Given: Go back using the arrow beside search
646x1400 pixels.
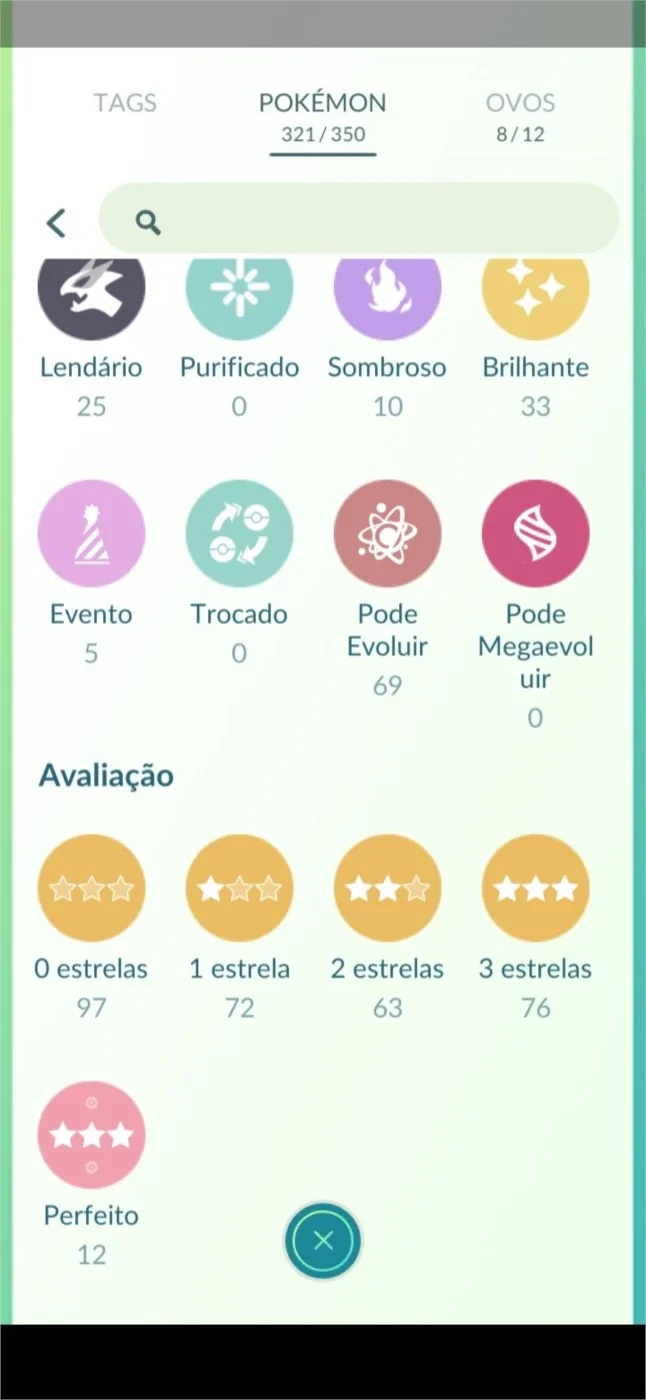Looking at the screenshot, I should (x=56, y=222).
